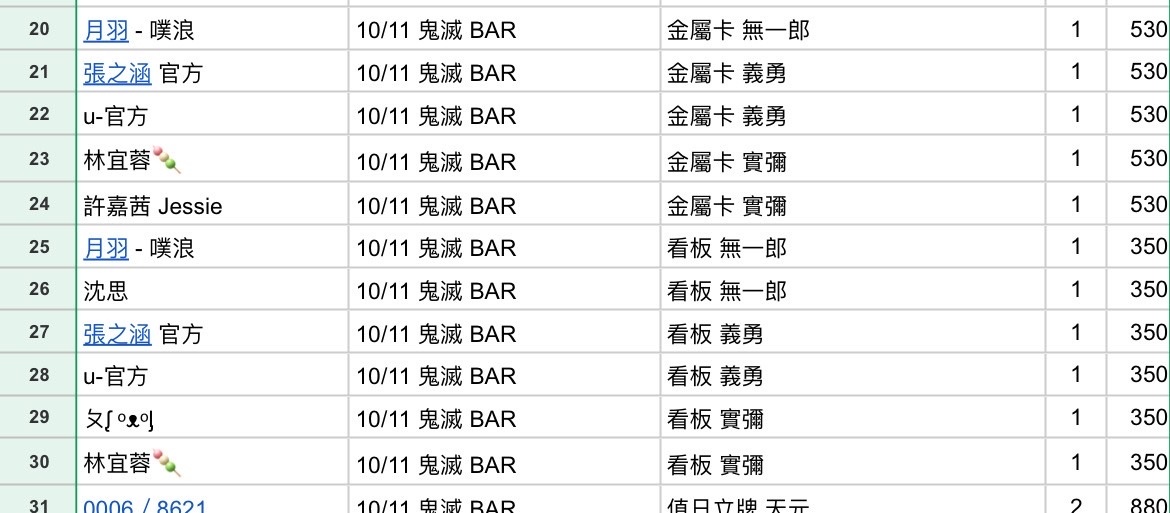The width and height of the screenshot is (1170, 513).
Task: Follow the 張之涵 link in row 27
Action: (x=117, y=333)
